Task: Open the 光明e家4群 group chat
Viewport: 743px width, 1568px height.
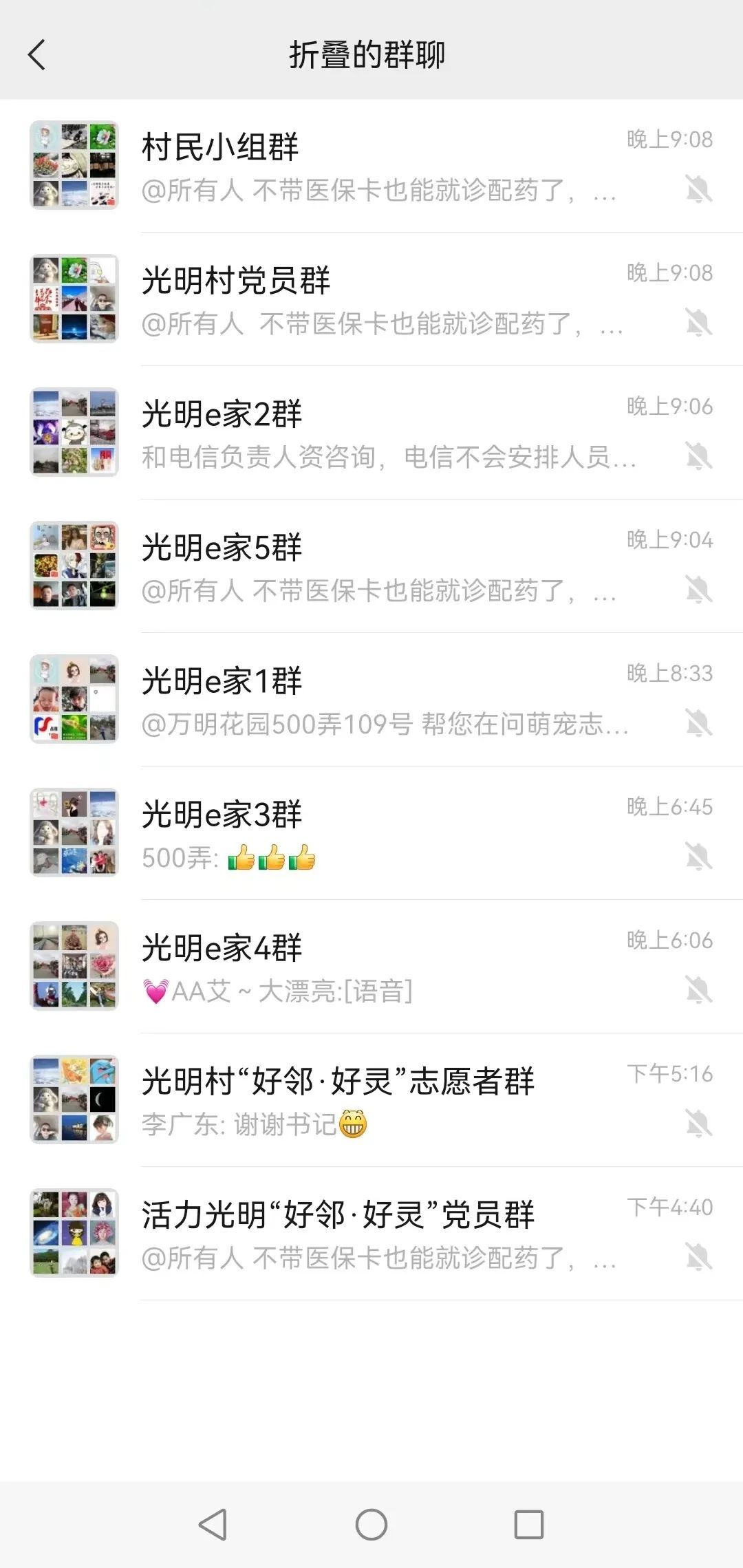Action: click(x=371, y=967)
